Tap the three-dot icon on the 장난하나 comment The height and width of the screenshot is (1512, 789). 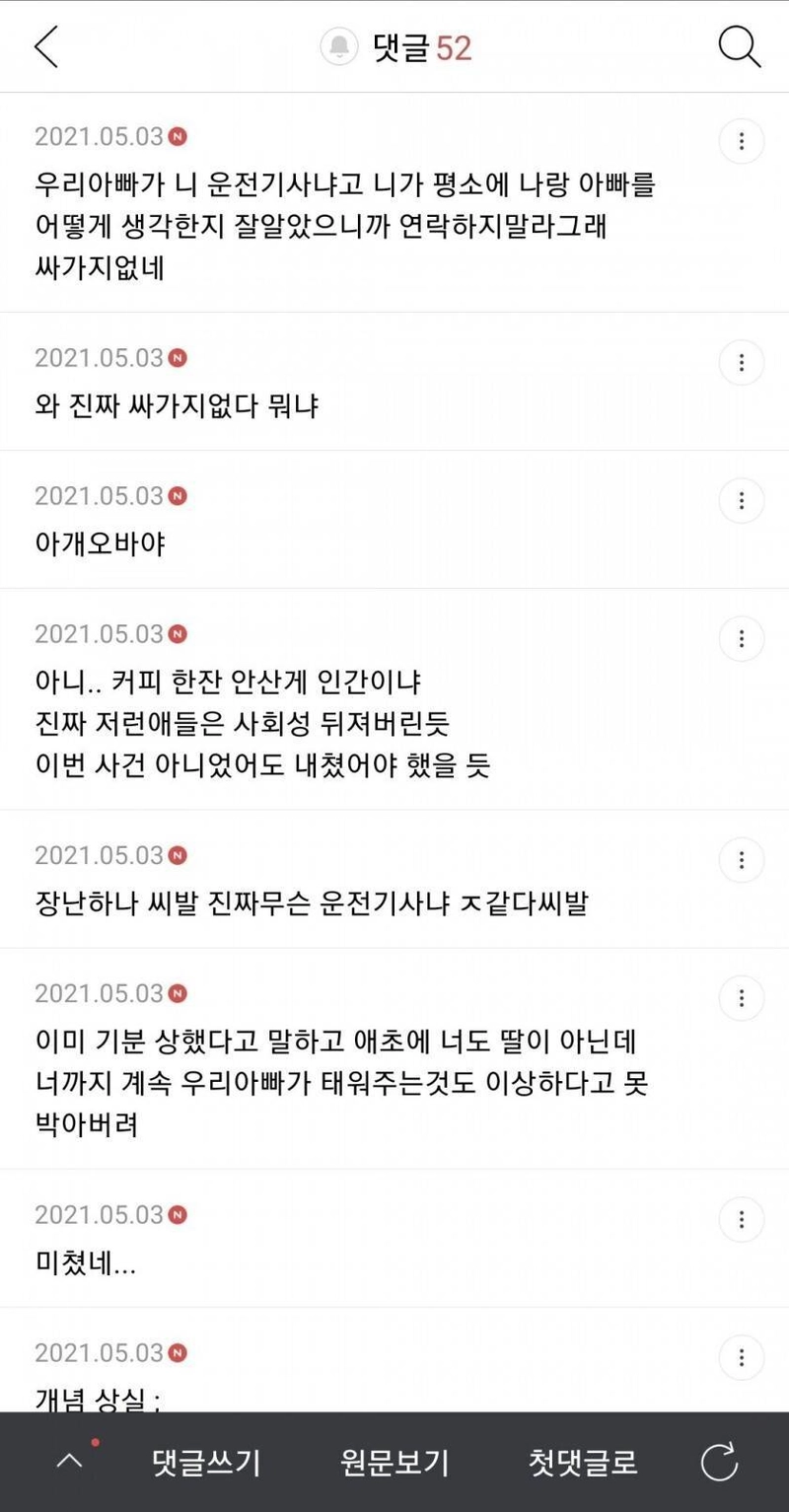741,860
